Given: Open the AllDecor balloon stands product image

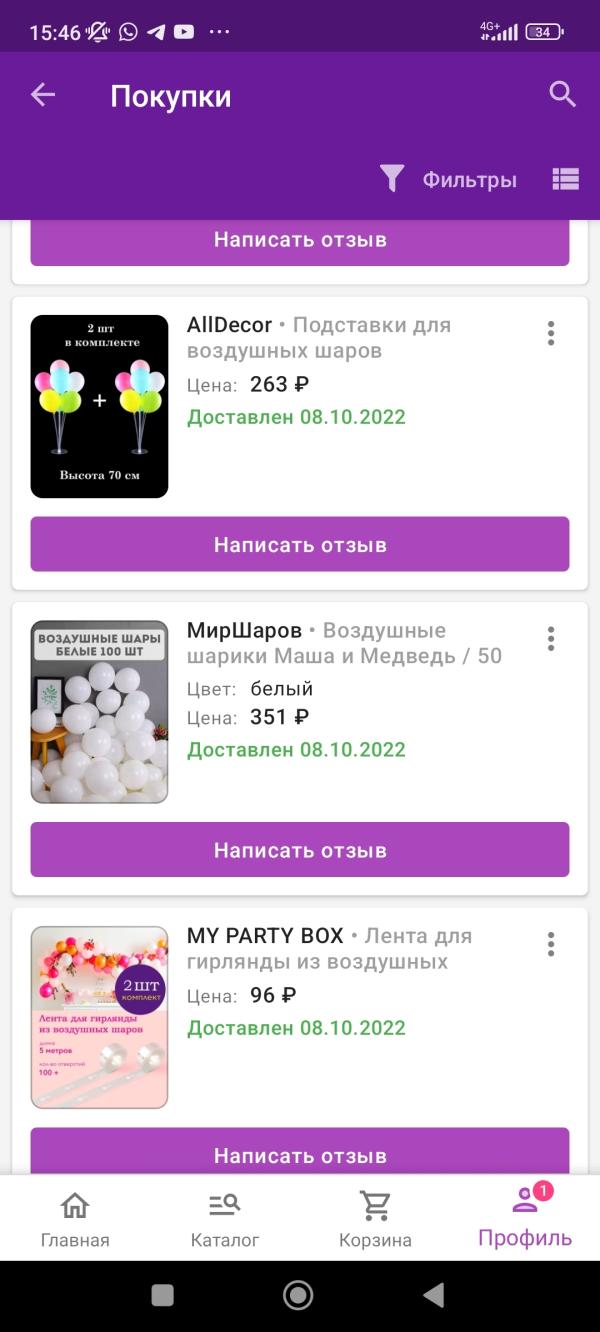Looking at the screenshot, I should 99,406.
